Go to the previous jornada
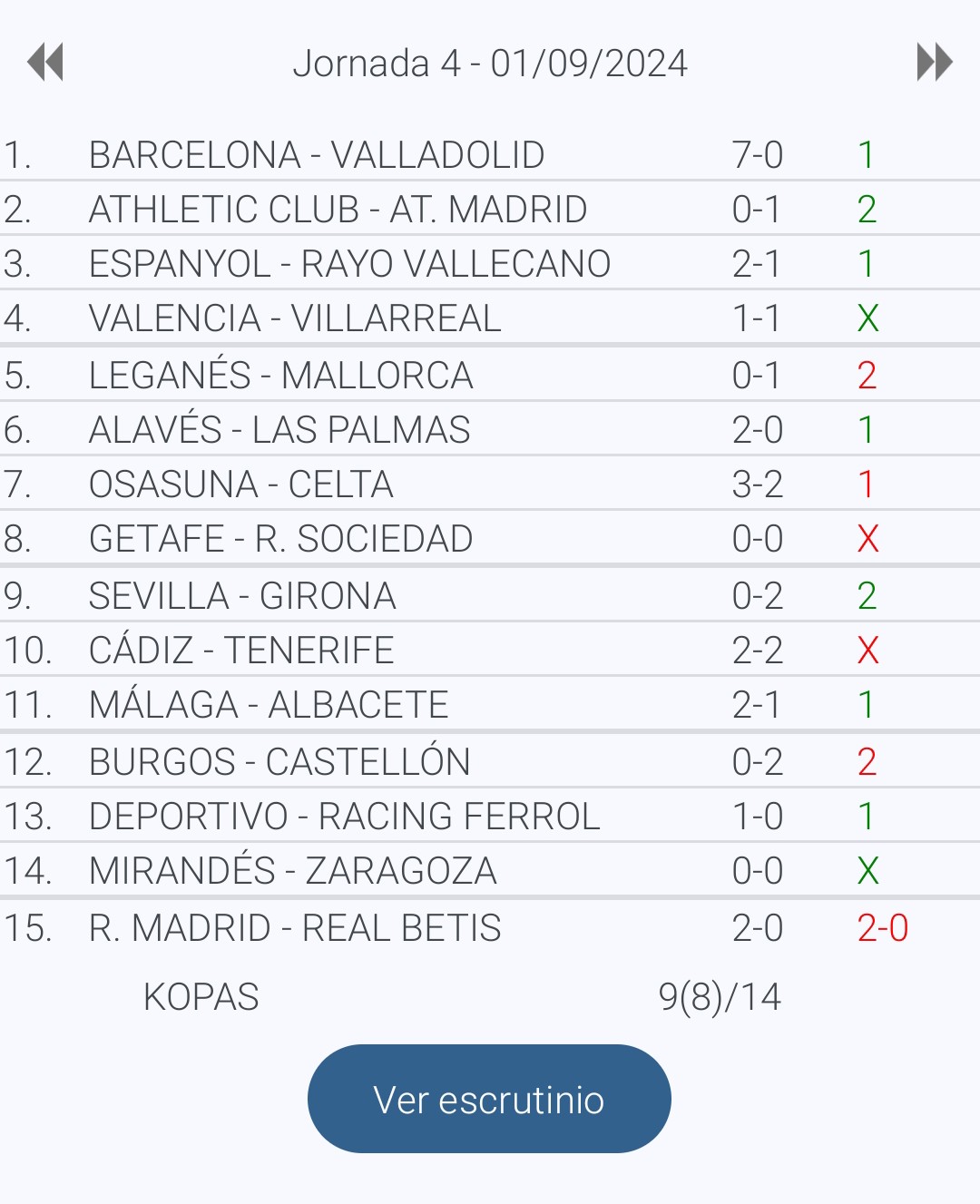This screenshot has height=1204, width=980. (x=45, y=63)
